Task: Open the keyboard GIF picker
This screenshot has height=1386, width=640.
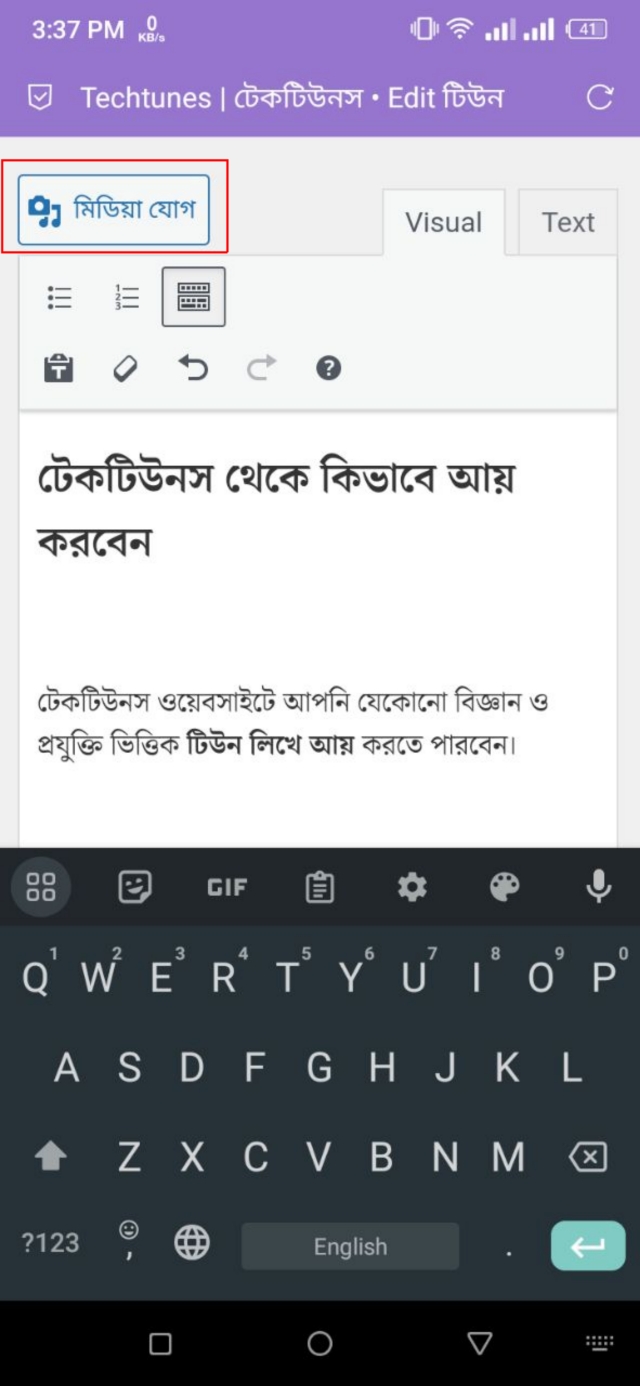Action: click(227, 887)
